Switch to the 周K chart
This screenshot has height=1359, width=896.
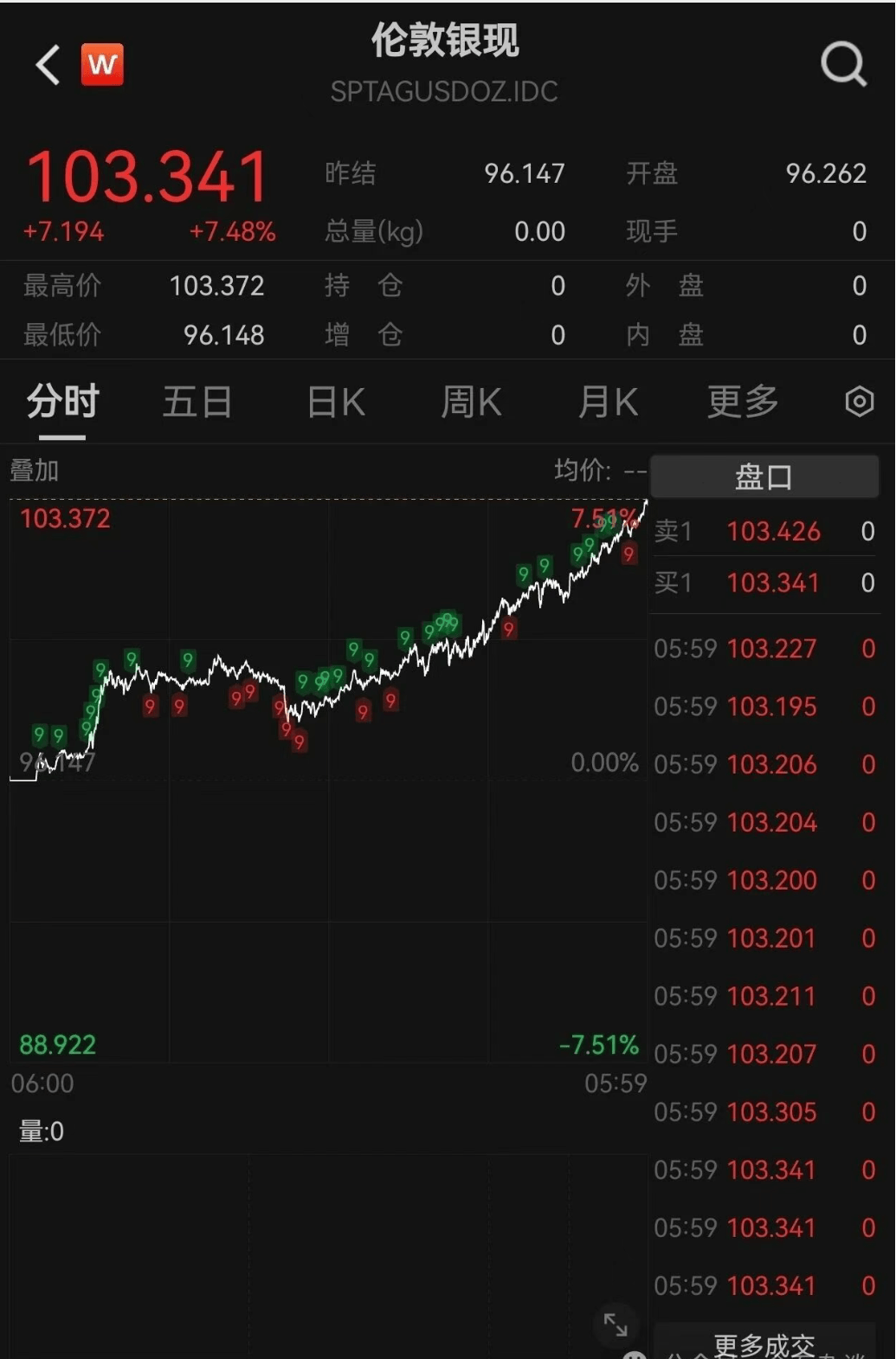471,402
